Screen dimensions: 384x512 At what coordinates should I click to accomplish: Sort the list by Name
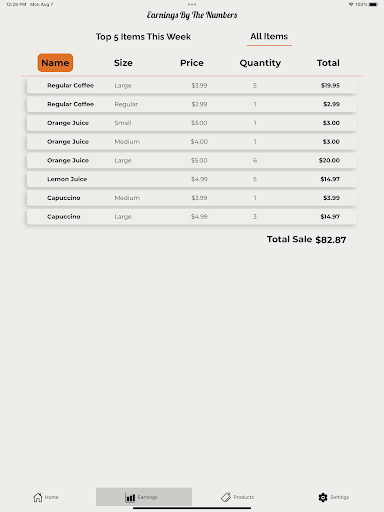pos(55,63)
